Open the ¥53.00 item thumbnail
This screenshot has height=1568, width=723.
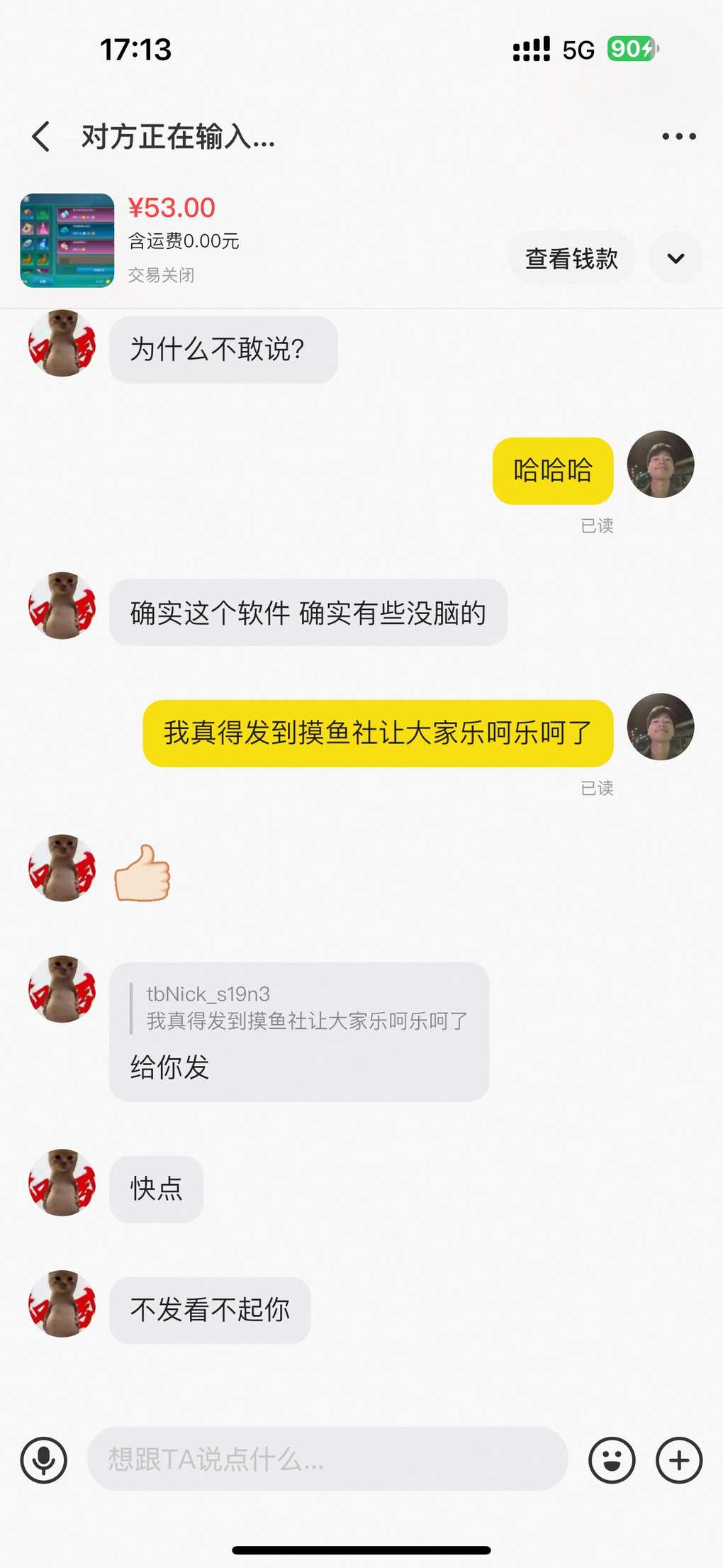pyautogui.click(x=67, y=240)
